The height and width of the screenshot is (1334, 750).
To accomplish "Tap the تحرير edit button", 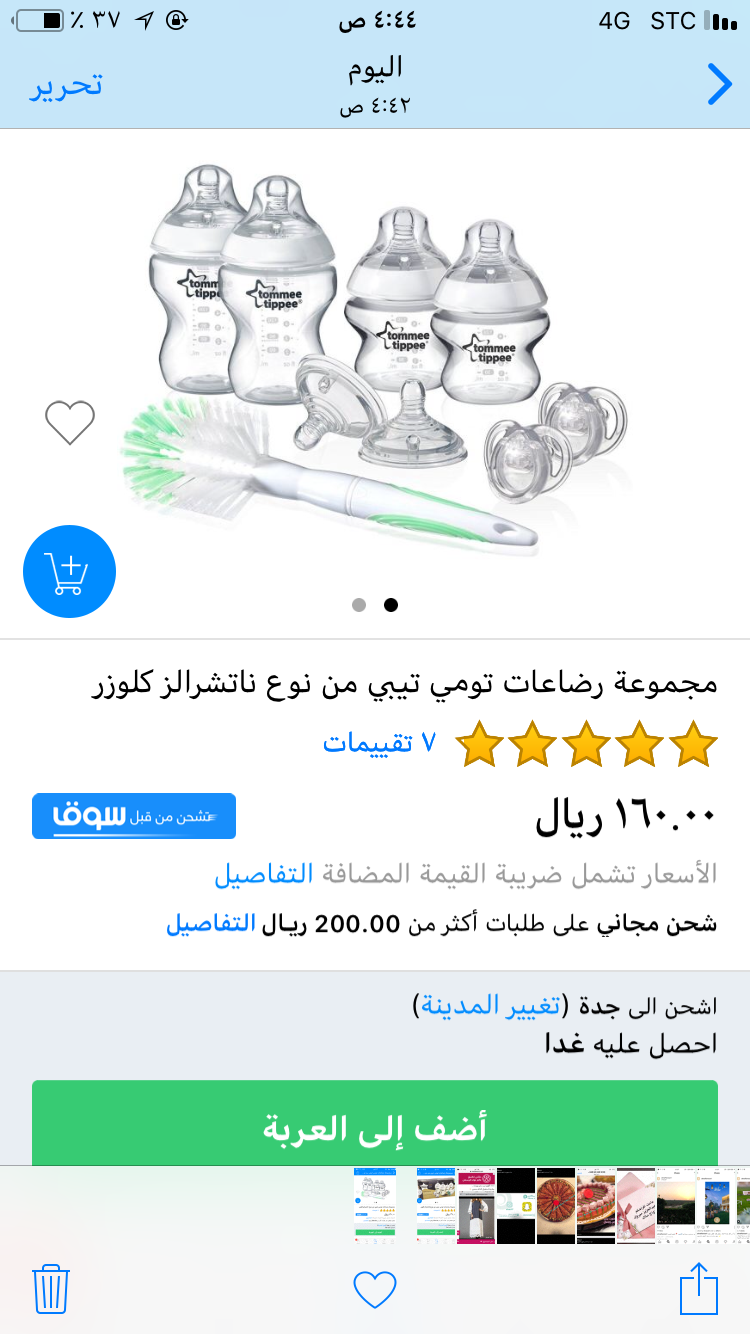I will point(66,85).
